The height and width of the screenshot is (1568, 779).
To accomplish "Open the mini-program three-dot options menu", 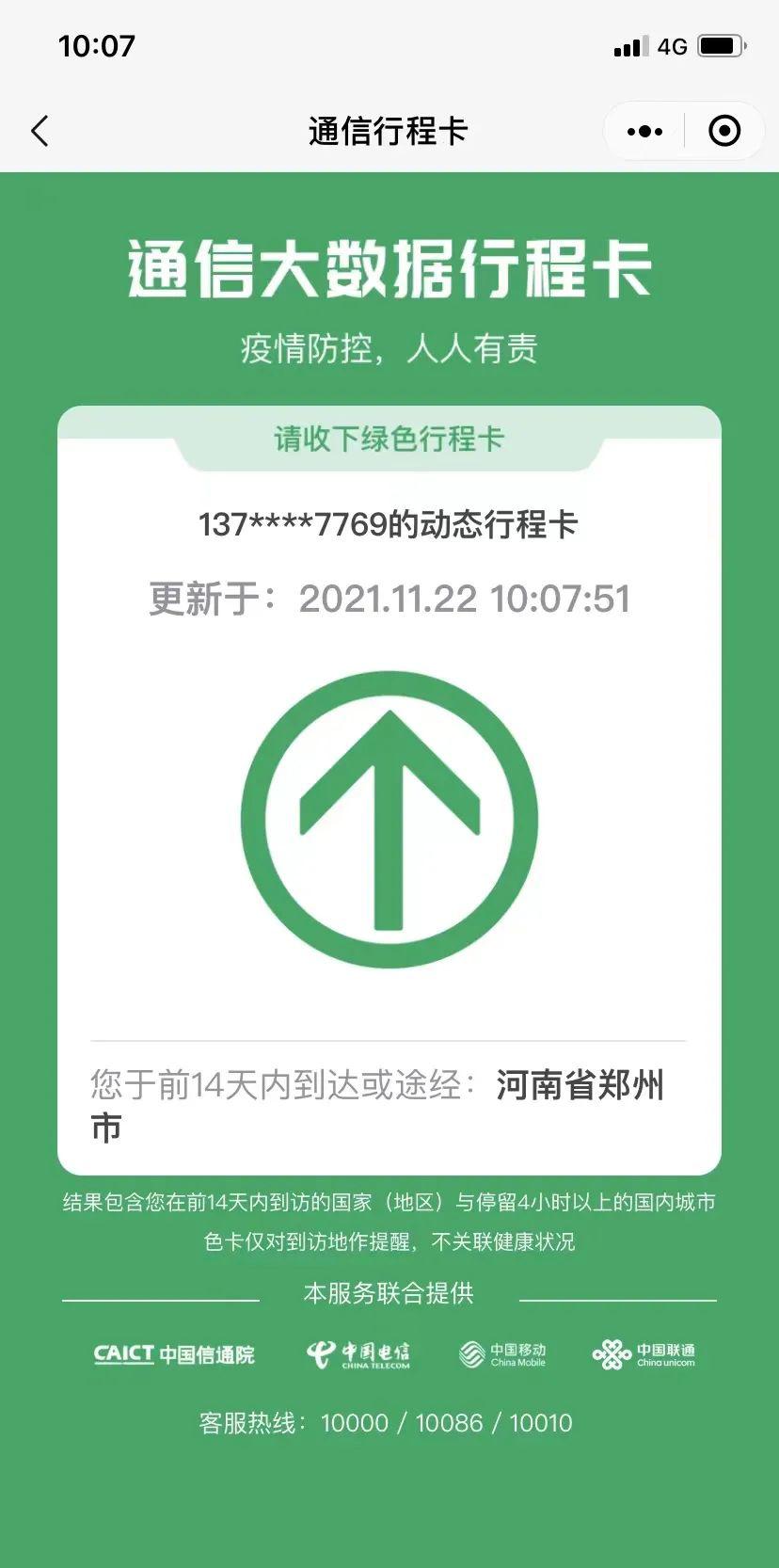I will click(644, 131).
